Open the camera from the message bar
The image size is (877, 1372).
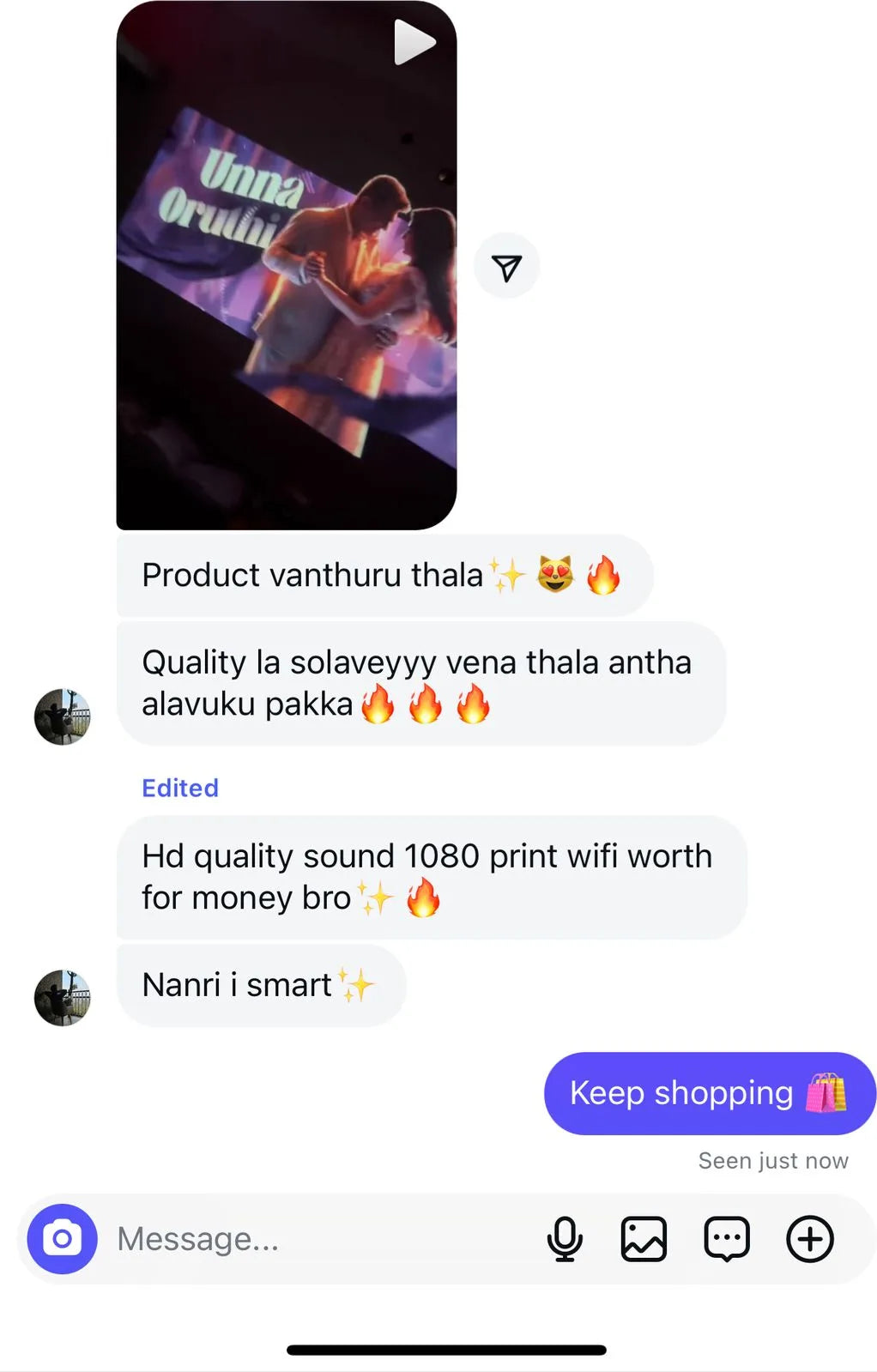click(62, 1239)
